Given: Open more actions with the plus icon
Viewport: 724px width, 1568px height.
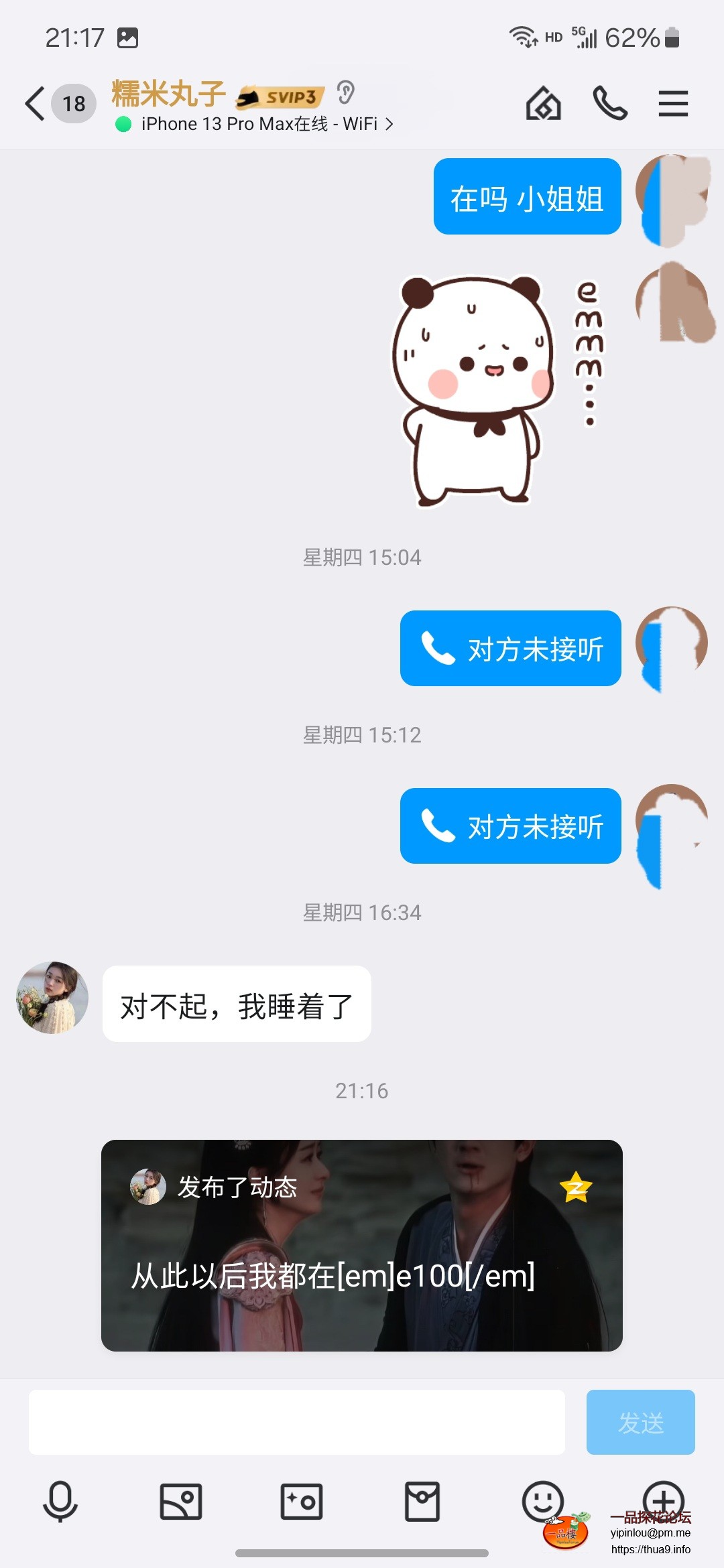Looking at the screenshot, I should (662, 1502).
